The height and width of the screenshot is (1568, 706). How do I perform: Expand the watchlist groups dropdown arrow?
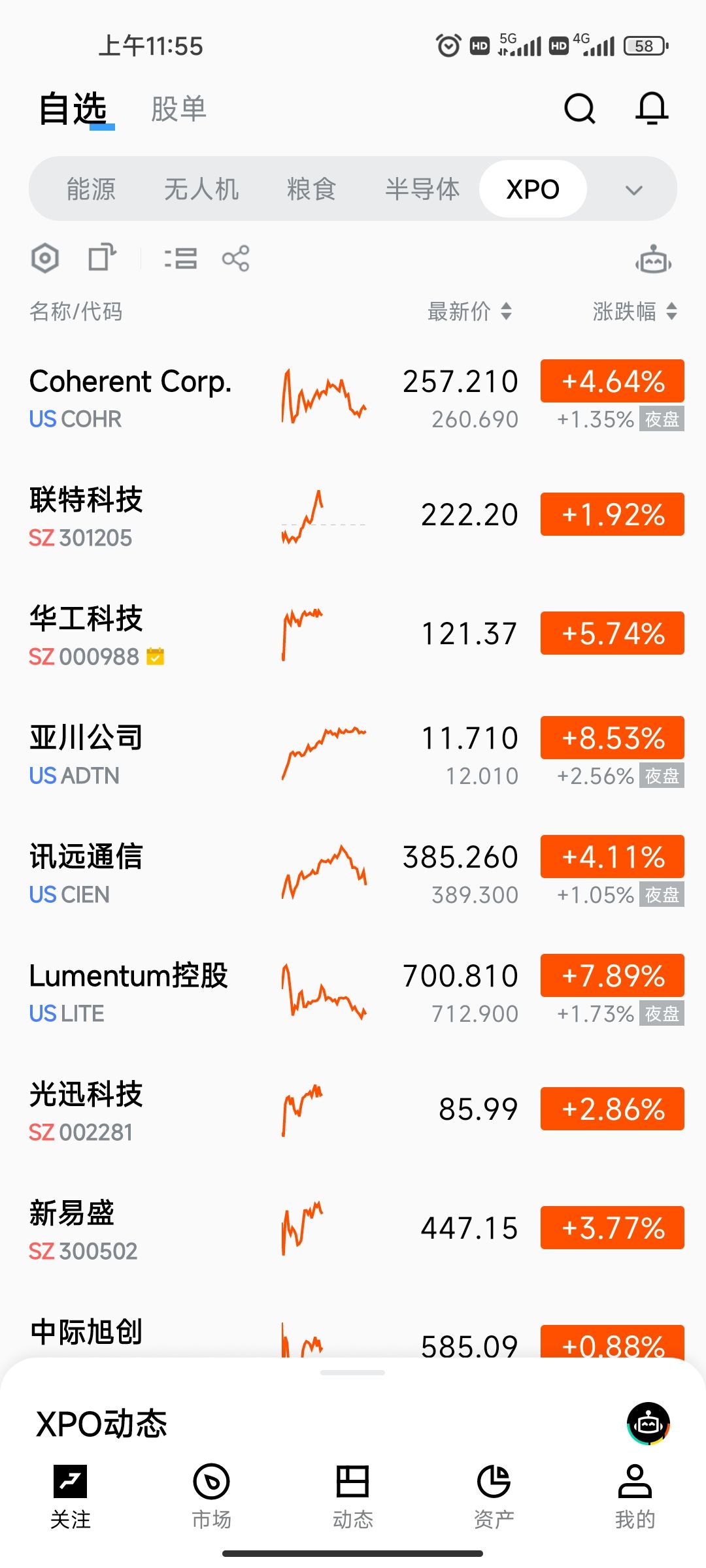point(633,190)
